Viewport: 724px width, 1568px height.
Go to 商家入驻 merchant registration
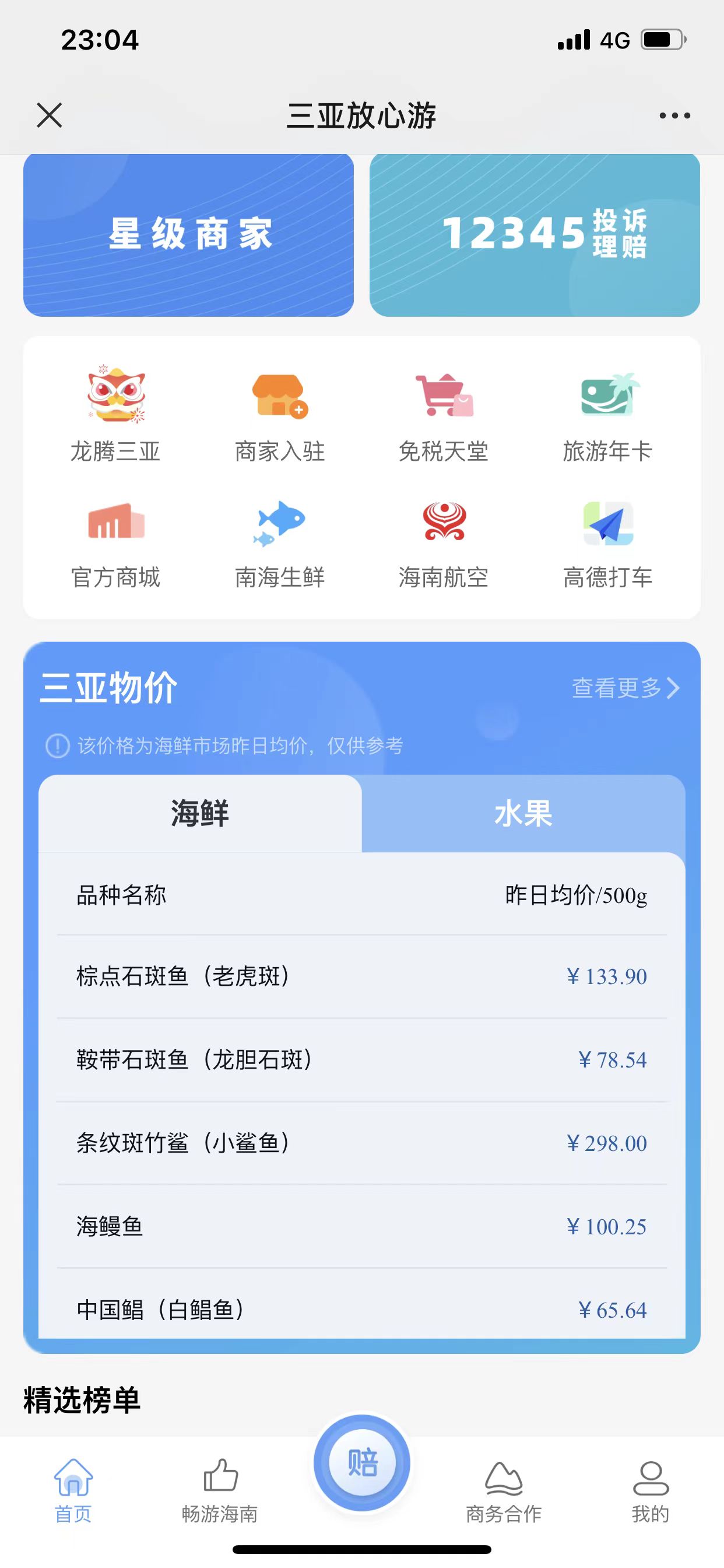point(280,415)
